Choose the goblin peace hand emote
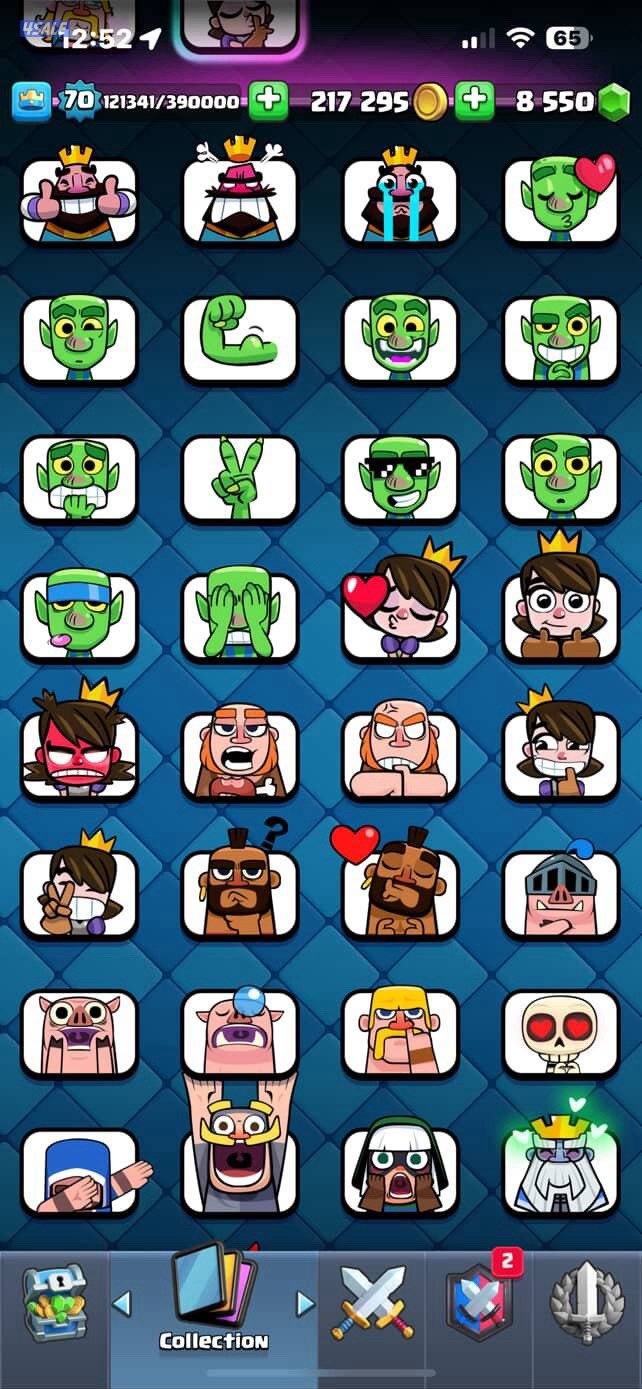The height and width of the screenshot is (1389, 642). pos(240,477)
